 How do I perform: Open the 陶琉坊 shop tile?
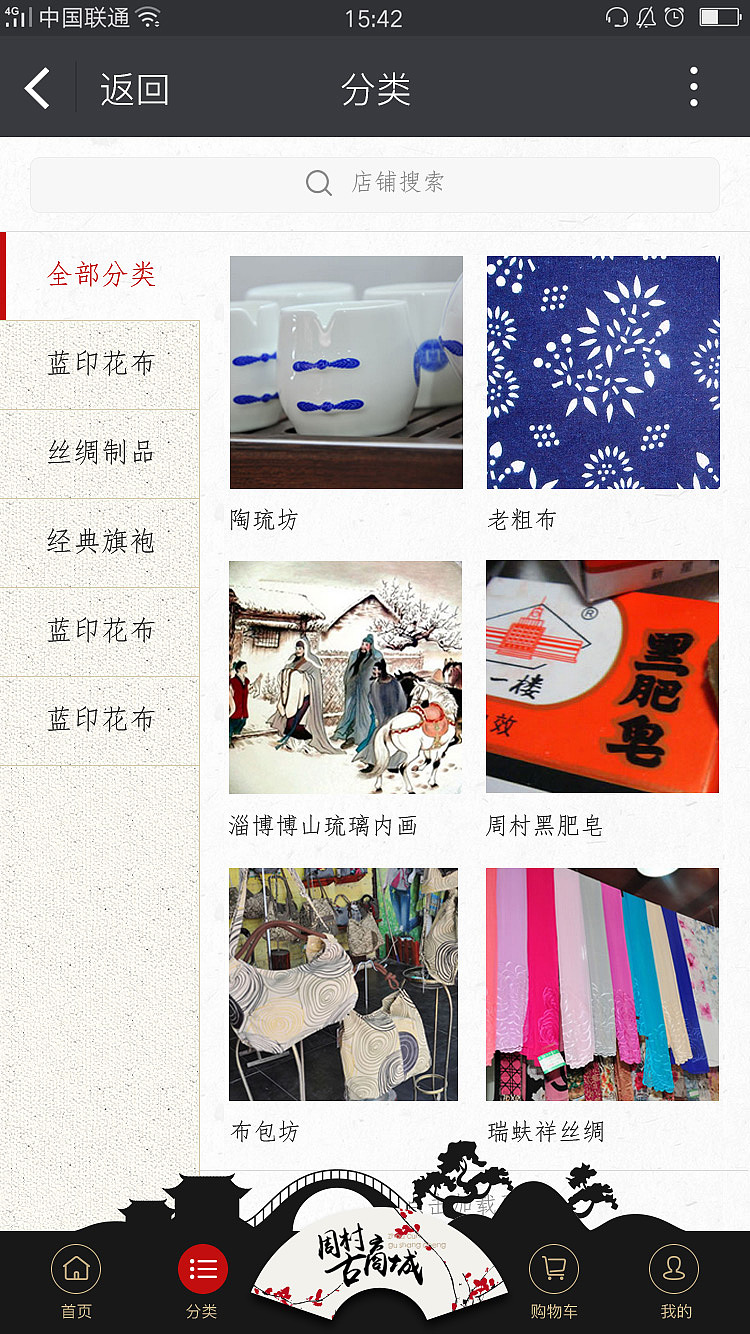pyautogui.click(x=346, y=372)
